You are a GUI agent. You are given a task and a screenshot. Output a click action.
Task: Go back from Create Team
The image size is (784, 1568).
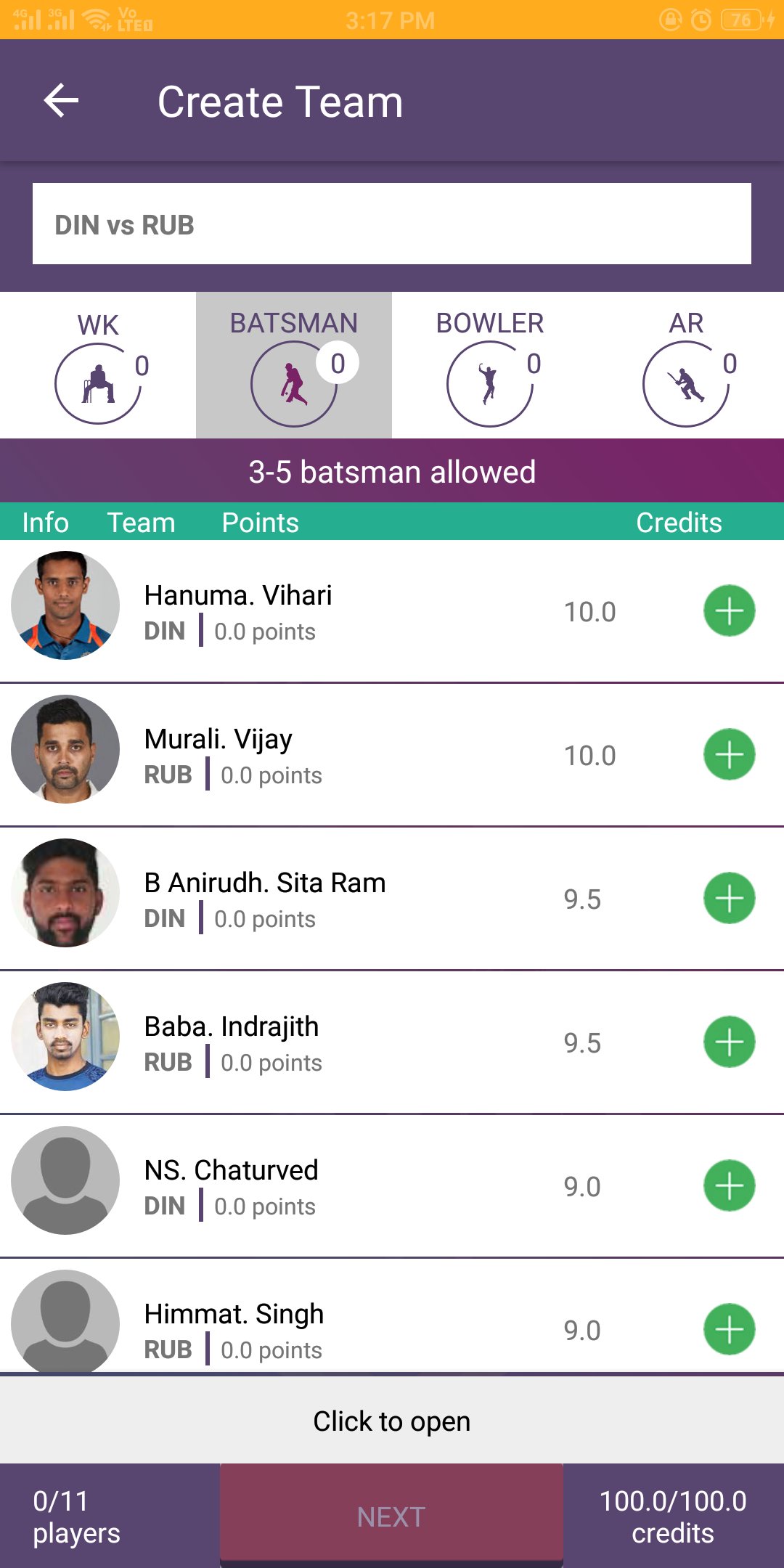pyautogui.click(x=62, y=100)
